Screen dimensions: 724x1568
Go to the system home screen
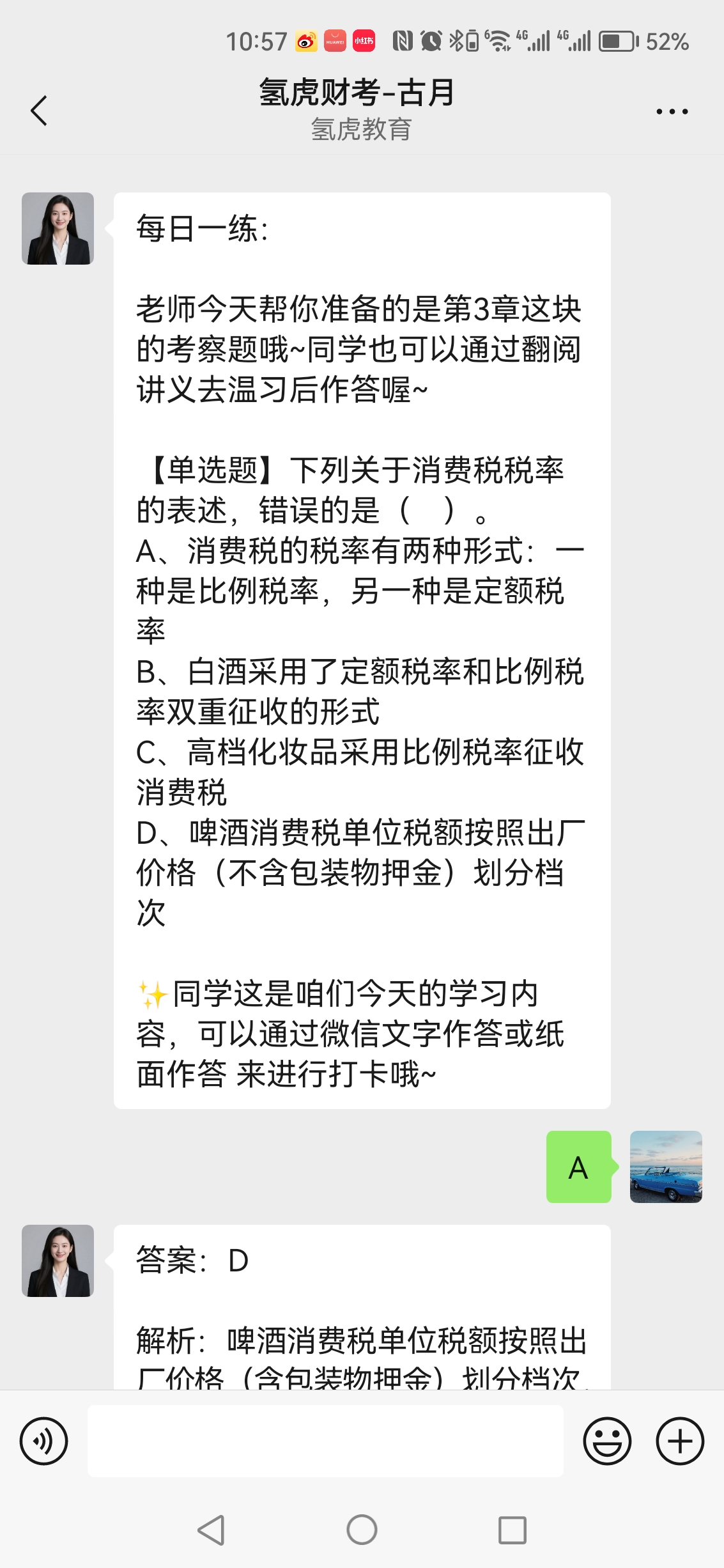(x=362, y=1530)
